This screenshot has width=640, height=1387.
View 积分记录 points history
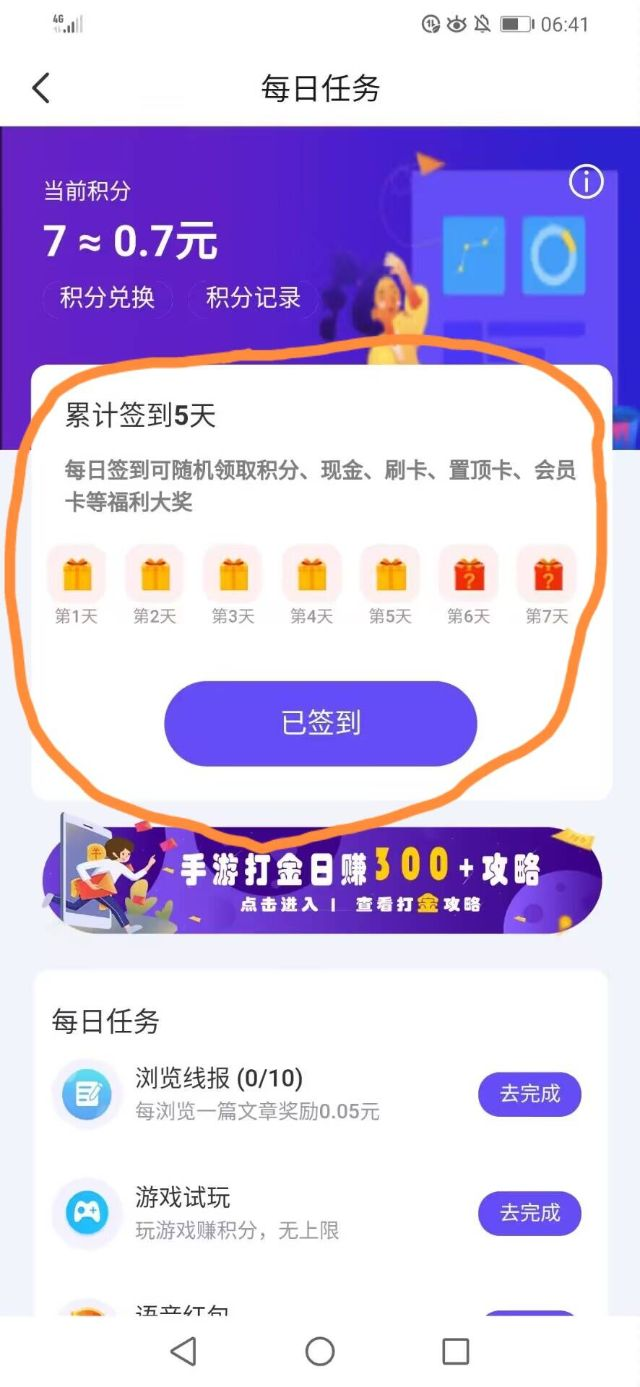pos(253,298)
